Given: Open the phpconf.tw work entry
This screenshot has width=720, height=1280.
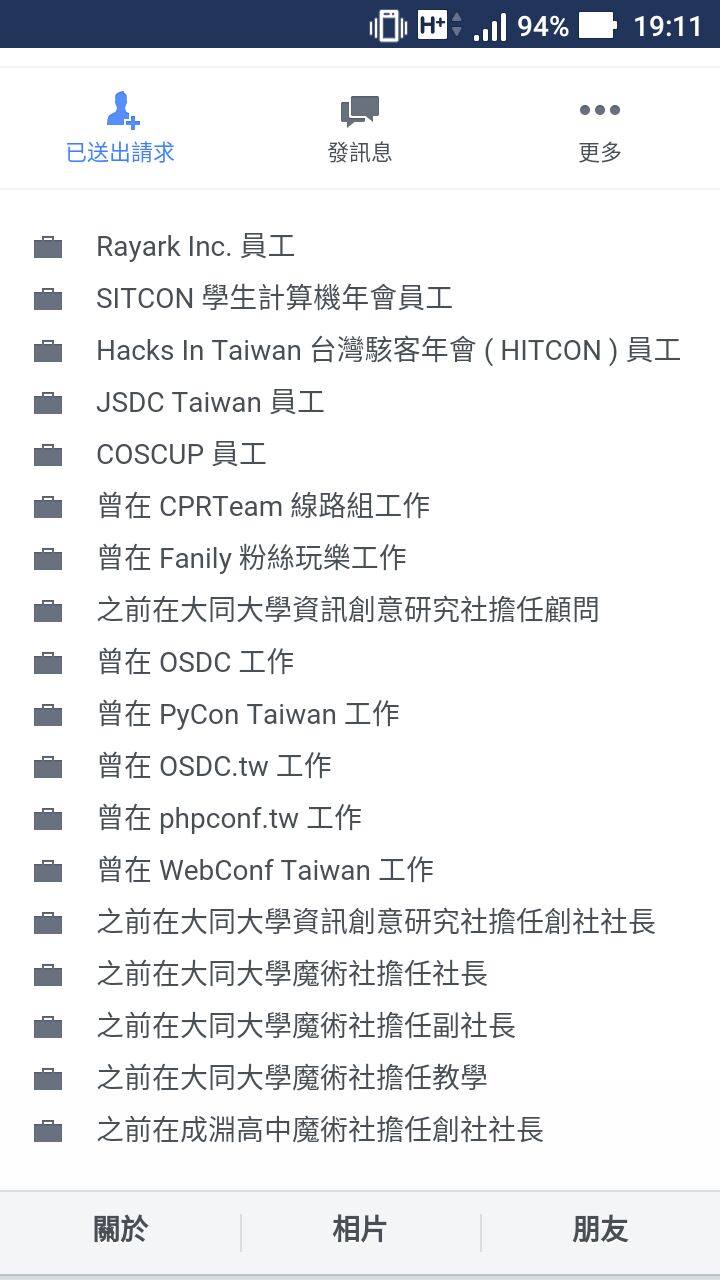Looking at the screenshot, I should pos(229,818).
